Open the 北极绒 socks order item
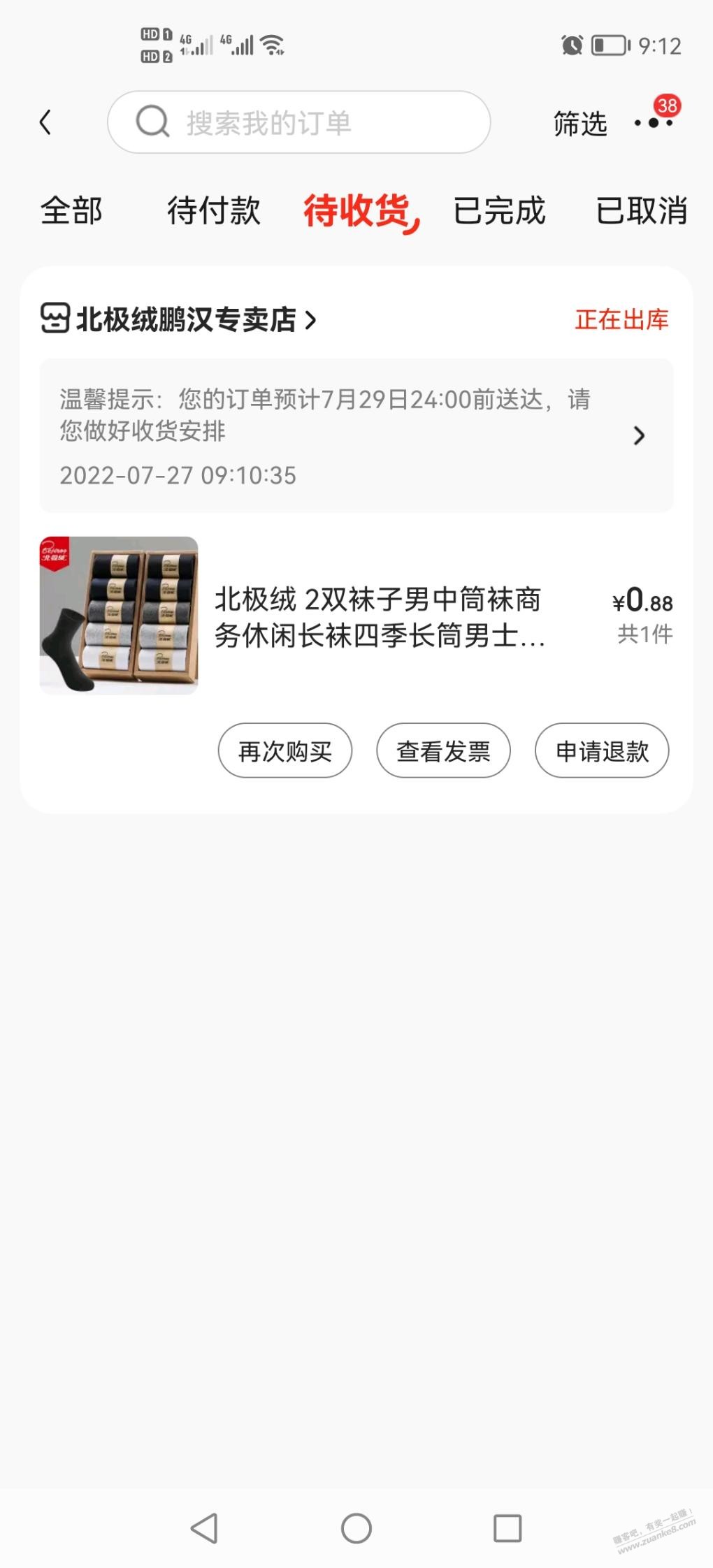713x1568 pixels. point(356,616)
